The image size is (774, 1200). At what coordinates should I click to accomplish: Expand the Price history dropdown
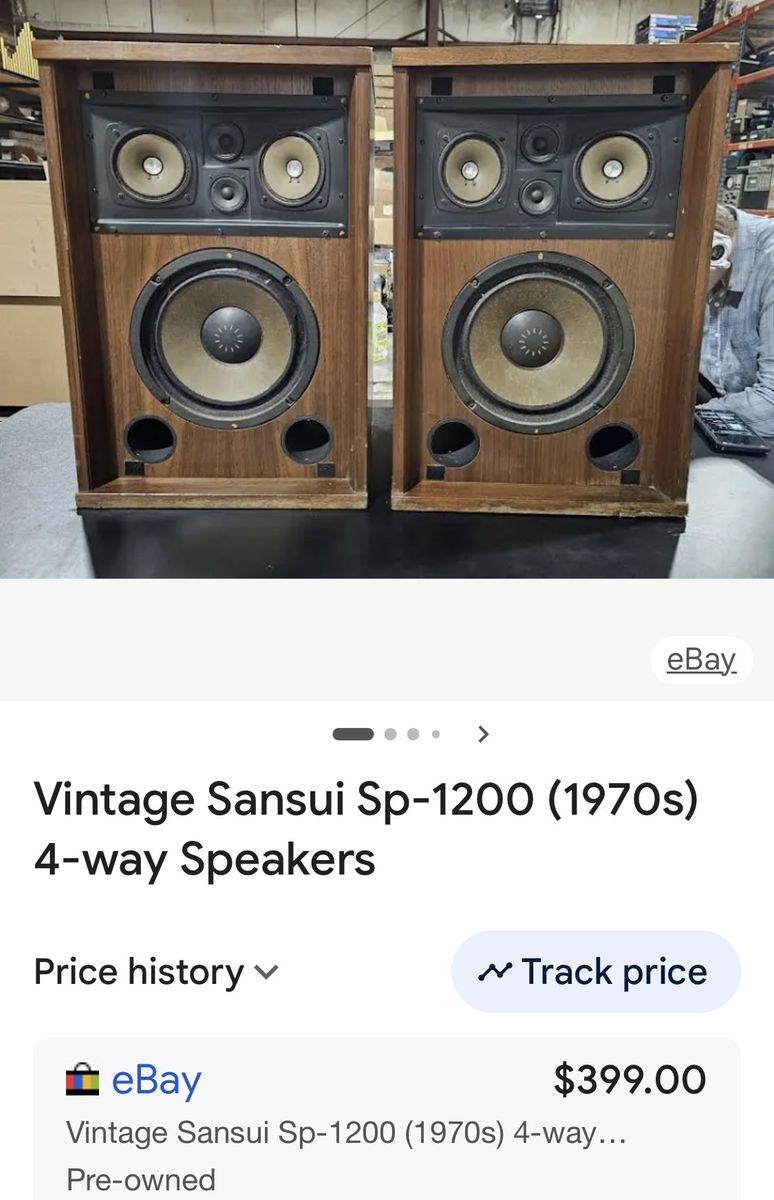pyautogui.click(x=156, y=972)
